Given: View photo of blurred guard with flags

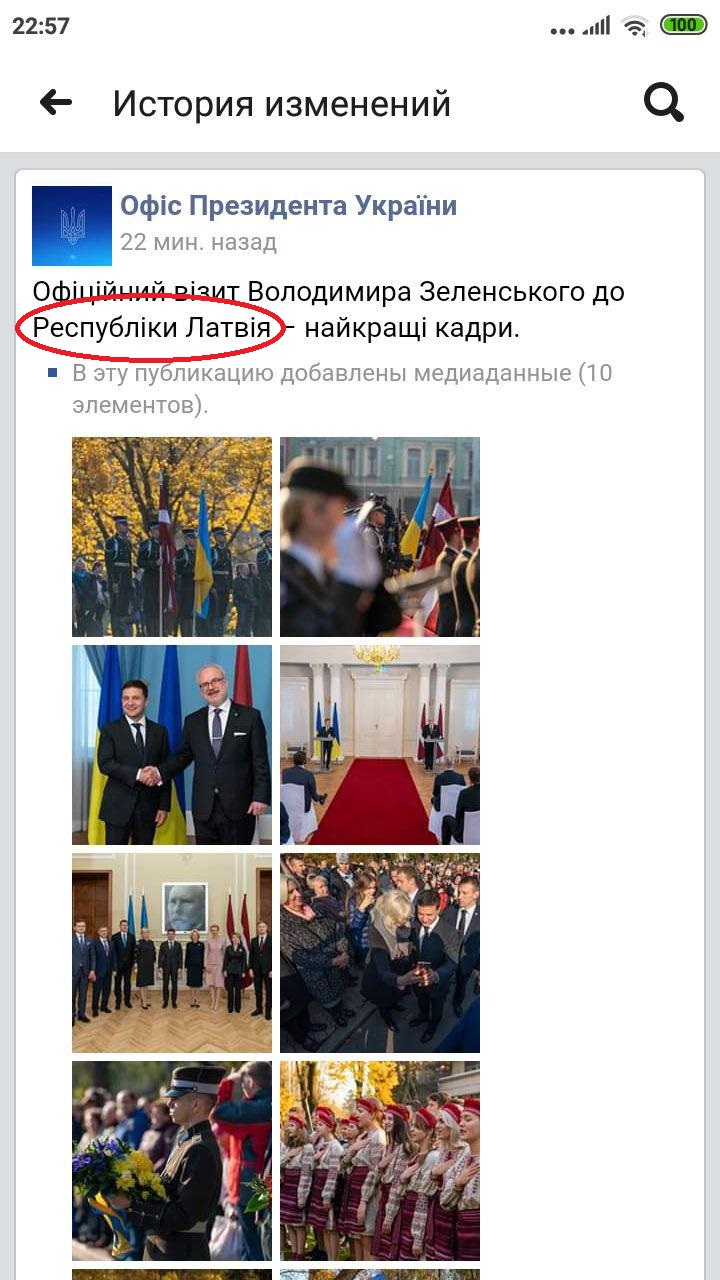Looking at the screenshot, I should point(380,537).
